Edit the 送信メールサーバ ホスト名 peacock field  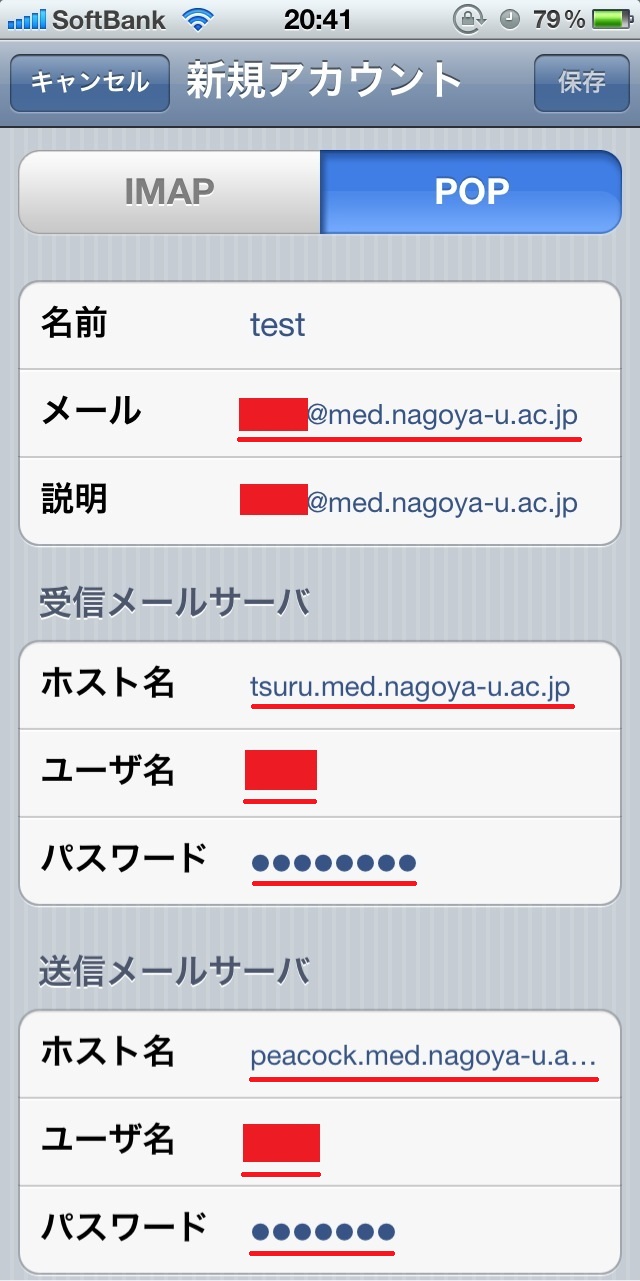[x=320, y=1053]
